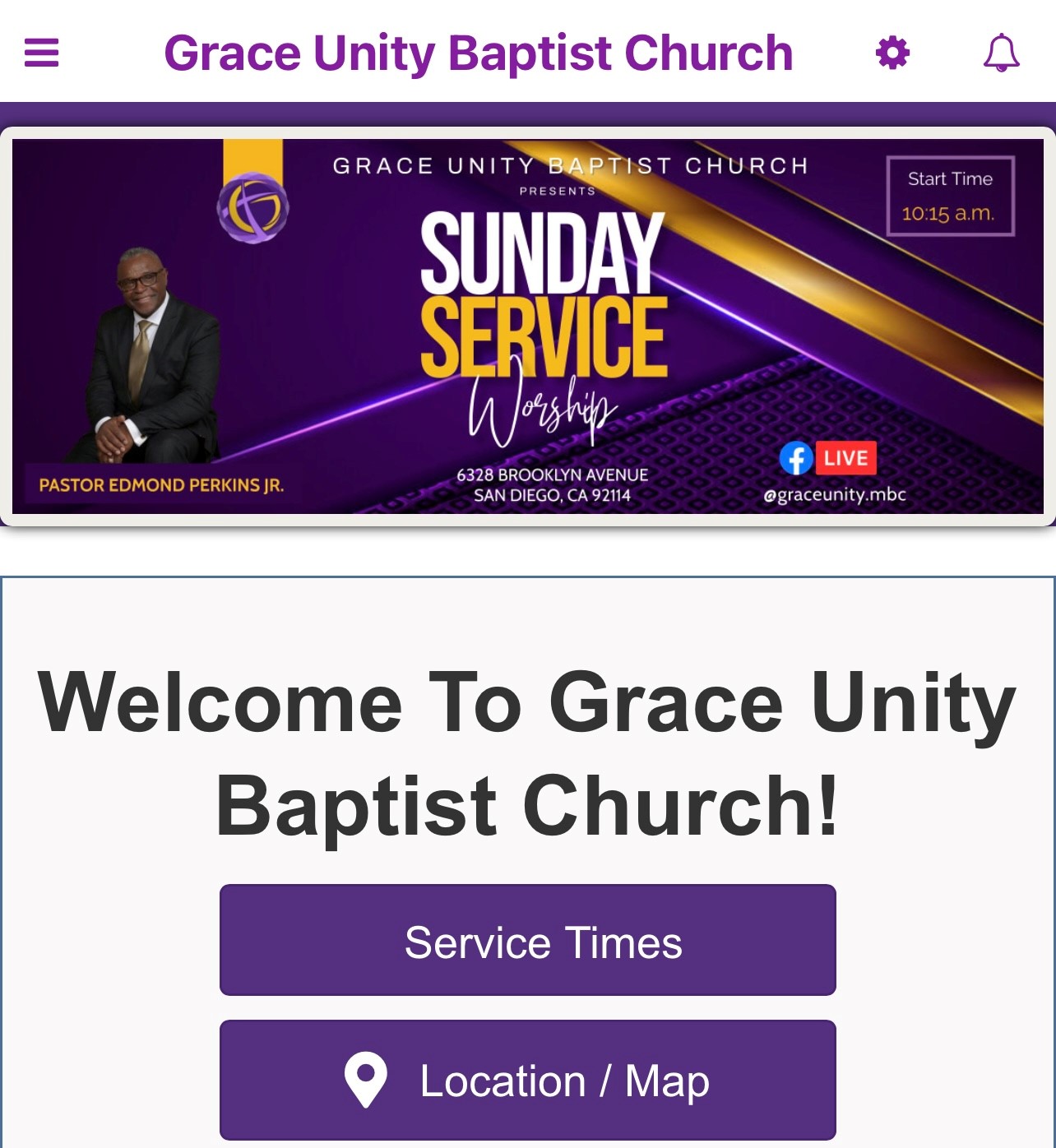Select the Grace Unity Baptist Church title
The image size is (1056, 1148).
coord(479,52)
